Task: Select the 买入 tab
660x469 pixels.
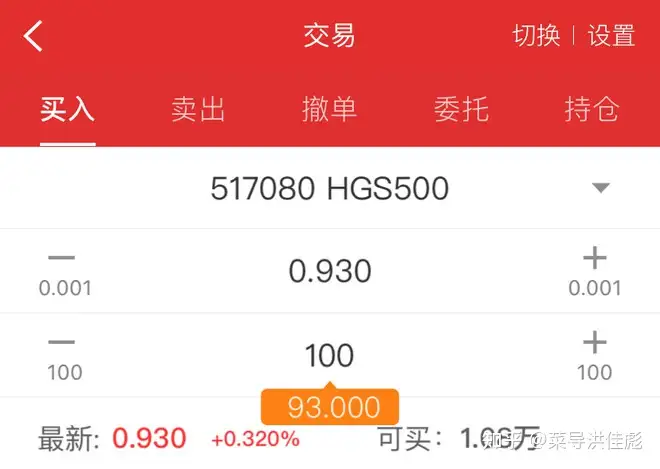Action: click(67, 109)
